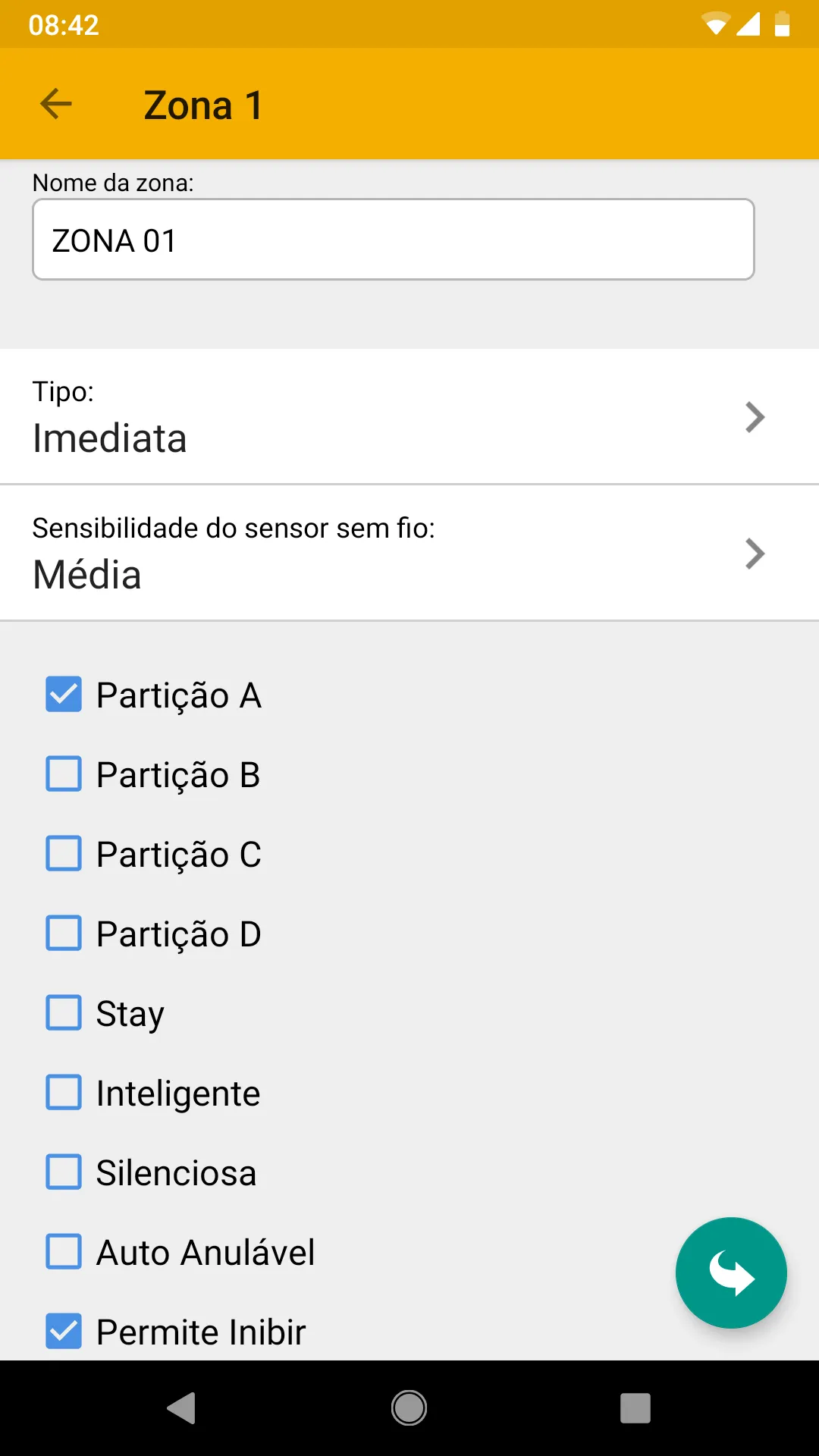Image resolution: width=819 pixels, height=1456 pixels.
Task: Check the Auto Anulável option
Action: click(x=64, y=1252)
